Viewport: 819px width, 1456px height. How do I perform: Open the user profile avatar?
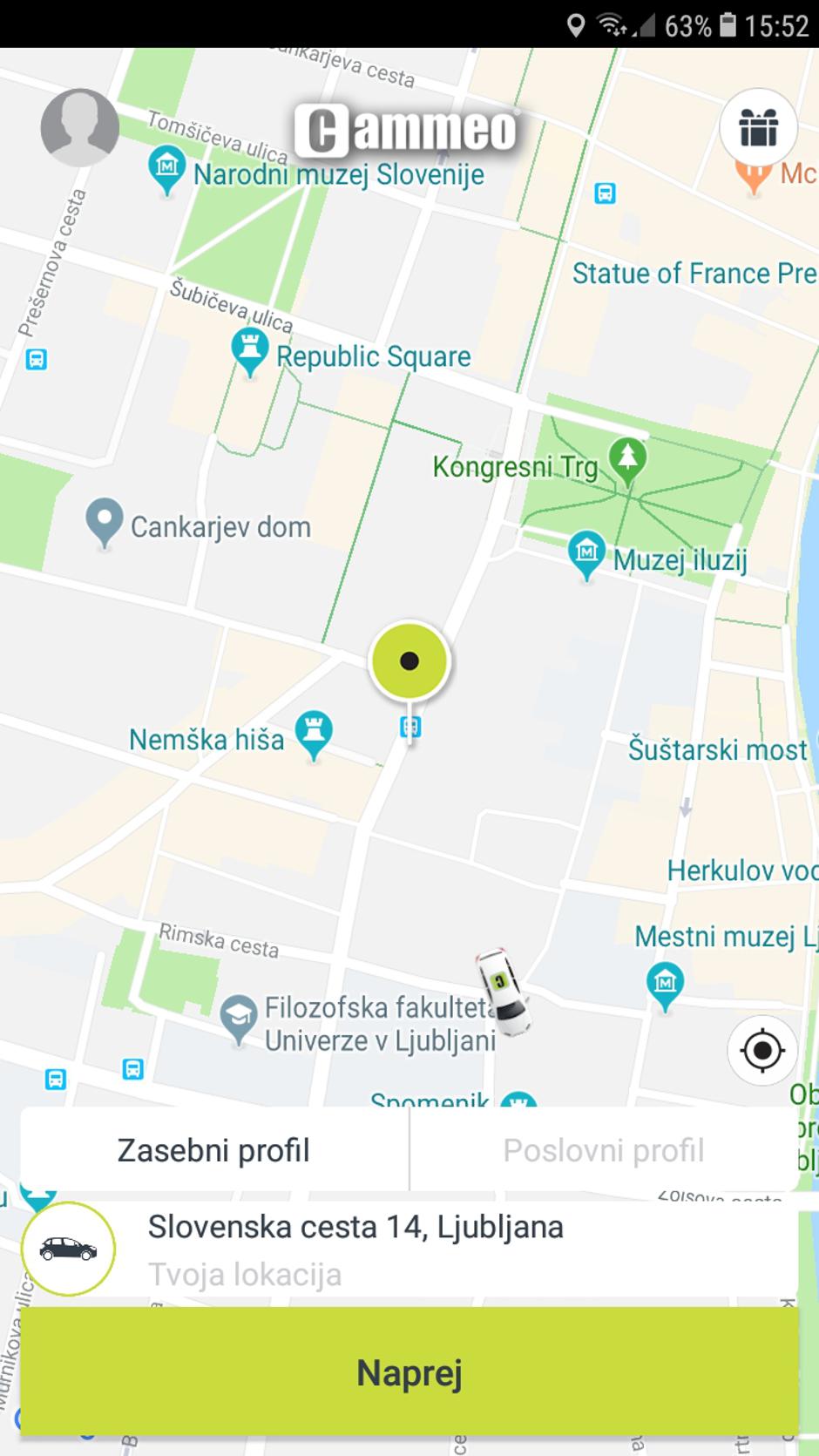tap(79, 127)
